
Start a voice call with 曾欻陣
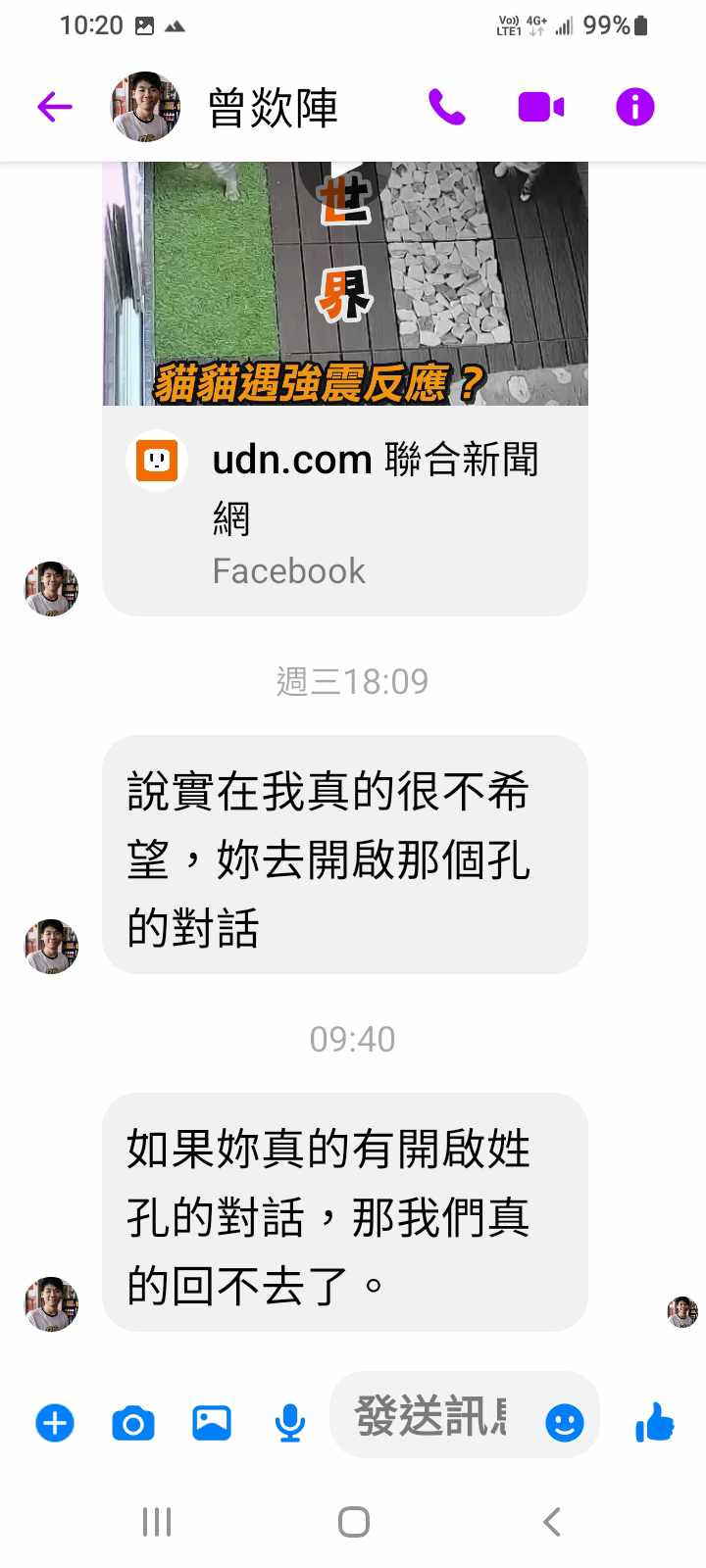pos(446,107)
